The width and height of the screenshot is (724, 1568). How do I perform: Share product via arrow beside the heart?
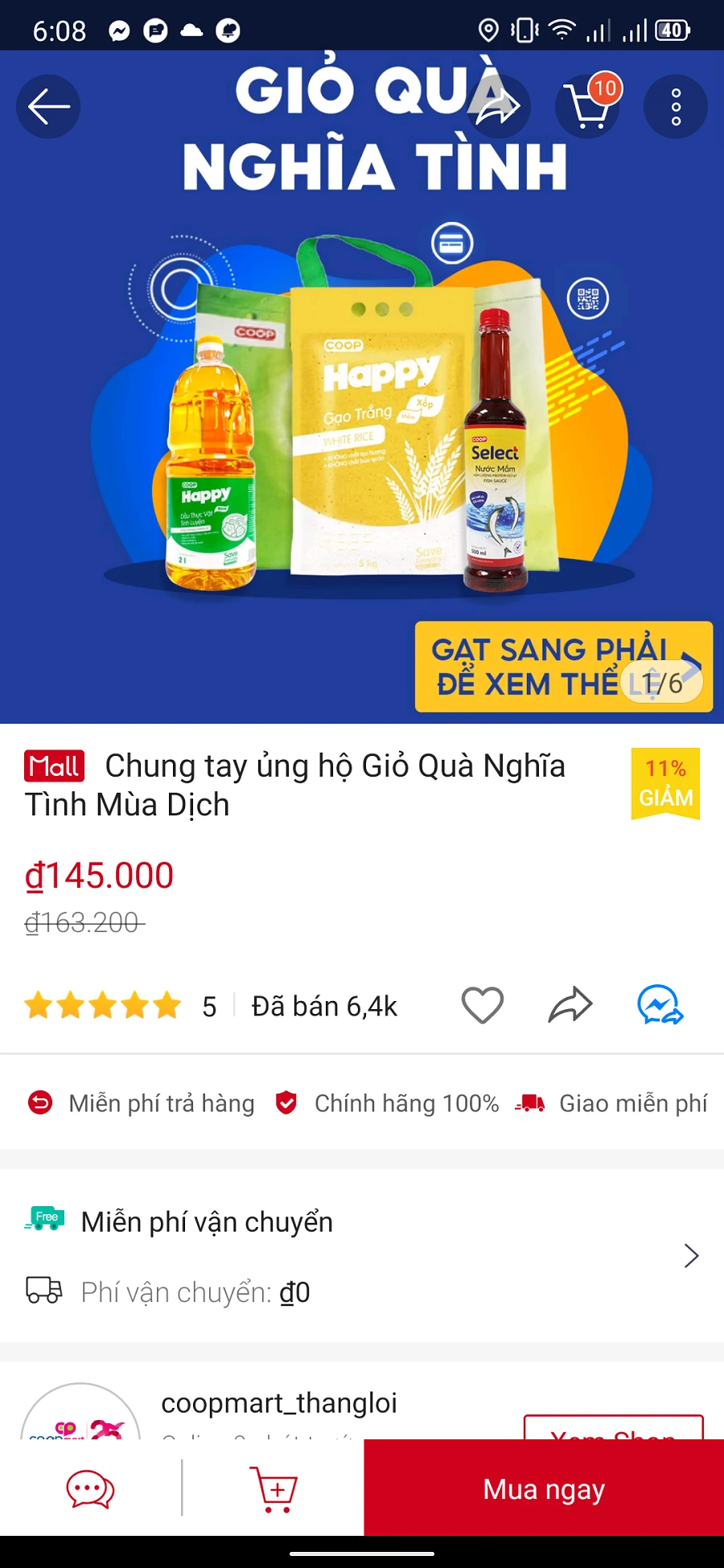coord(570,1005)
